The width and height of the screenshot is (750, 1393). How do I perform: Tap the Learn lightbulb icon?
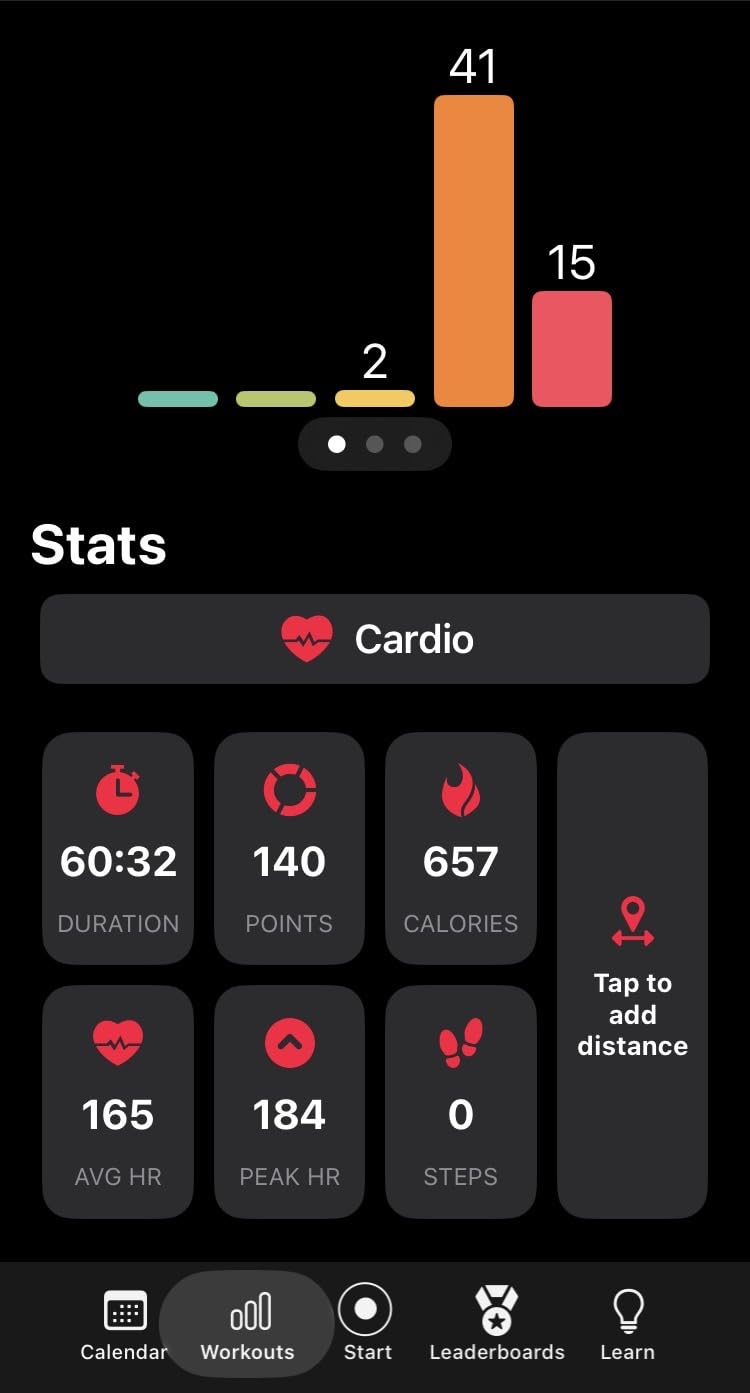[x=627, y=1307]
